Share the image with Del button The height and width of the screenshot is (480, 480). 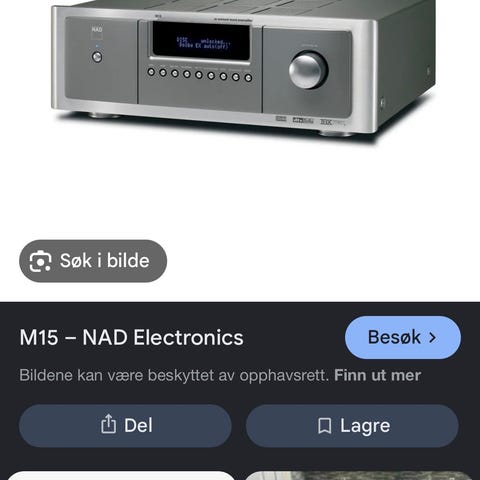point(125,426)
